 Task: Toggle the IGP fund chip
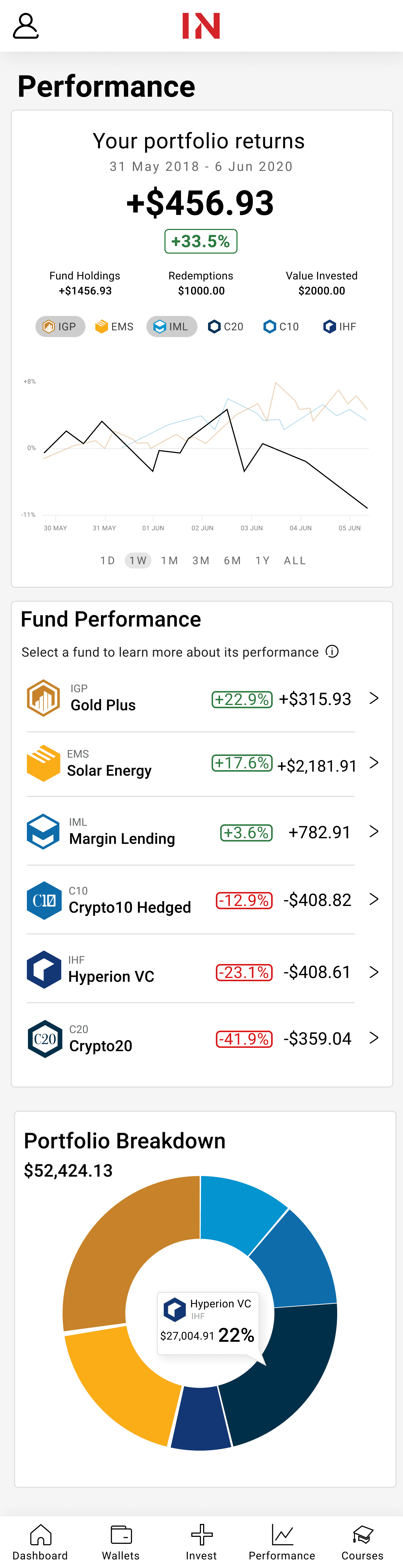[60, 327]
